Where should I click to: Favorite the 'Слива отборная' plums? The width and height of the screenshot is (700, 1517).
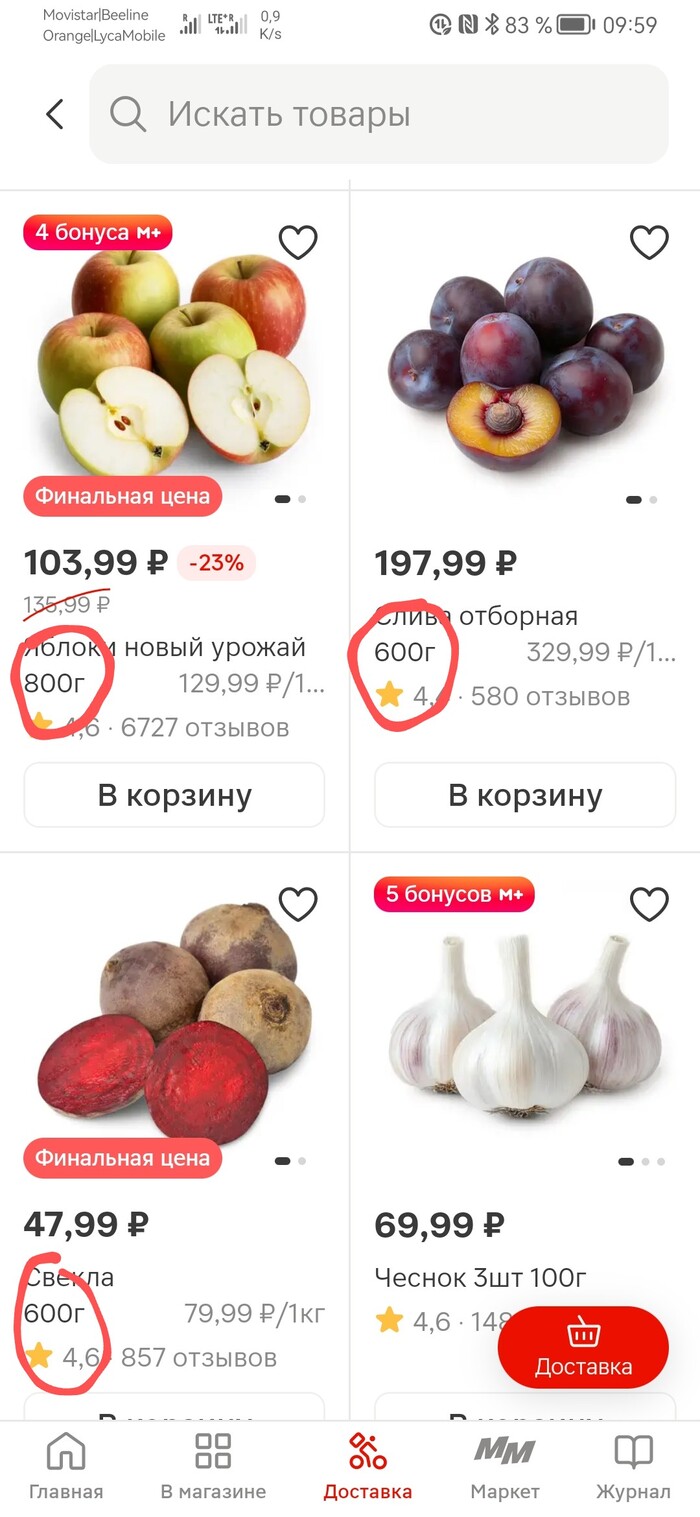[648, 242]
